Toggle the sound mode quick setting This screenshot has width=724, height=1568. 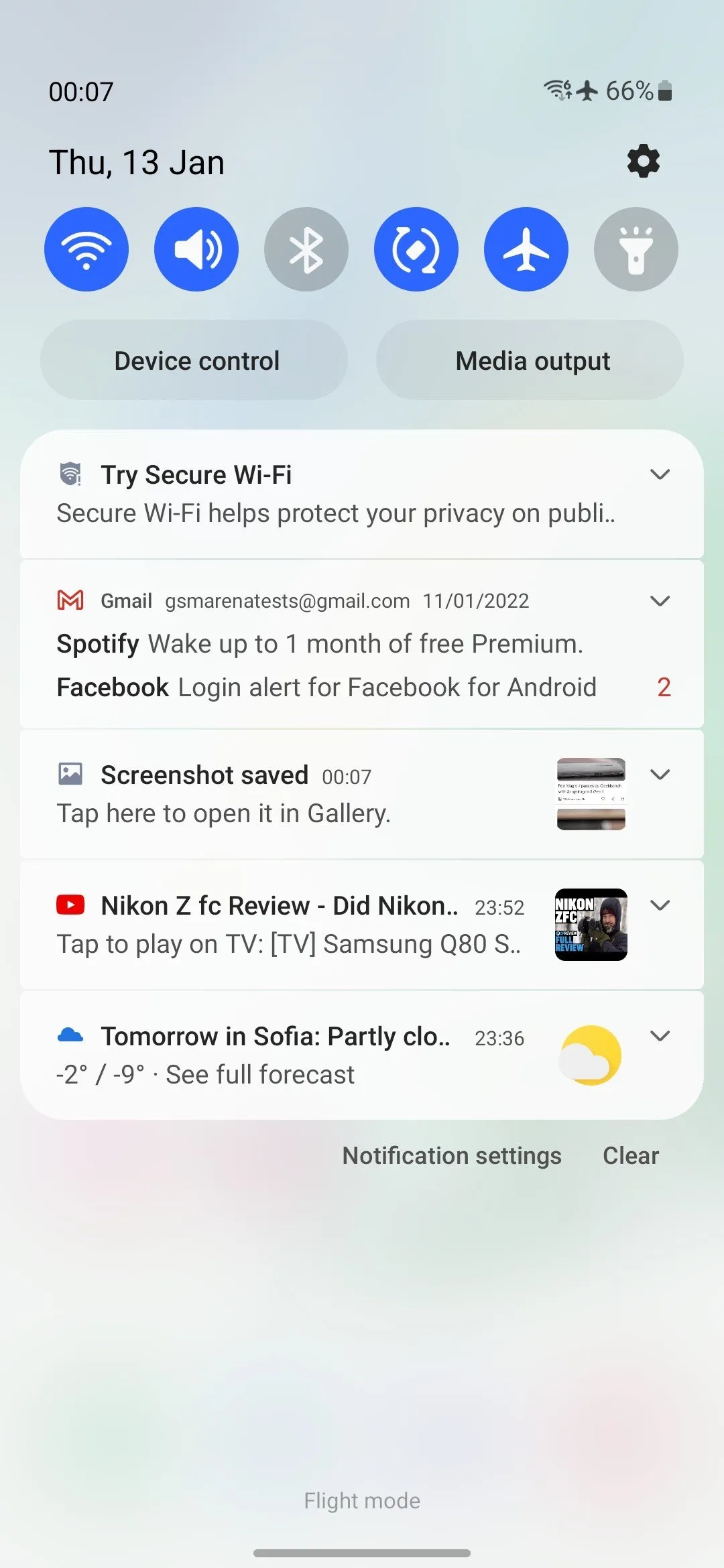pyautogui.click(x=196, y=249)
